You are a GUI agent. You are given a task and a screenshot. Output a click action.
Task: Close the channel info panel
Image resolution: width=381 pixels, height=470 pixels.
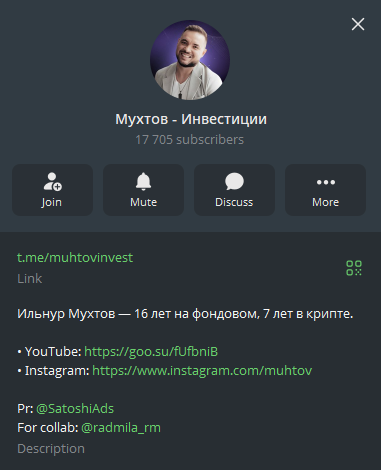[358, 24]
